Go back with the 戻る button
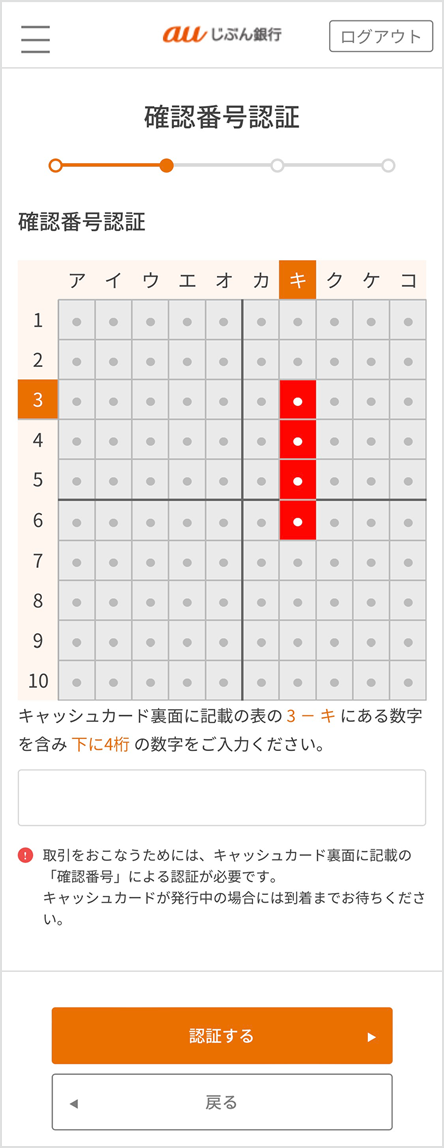 tap(222, 1102)
